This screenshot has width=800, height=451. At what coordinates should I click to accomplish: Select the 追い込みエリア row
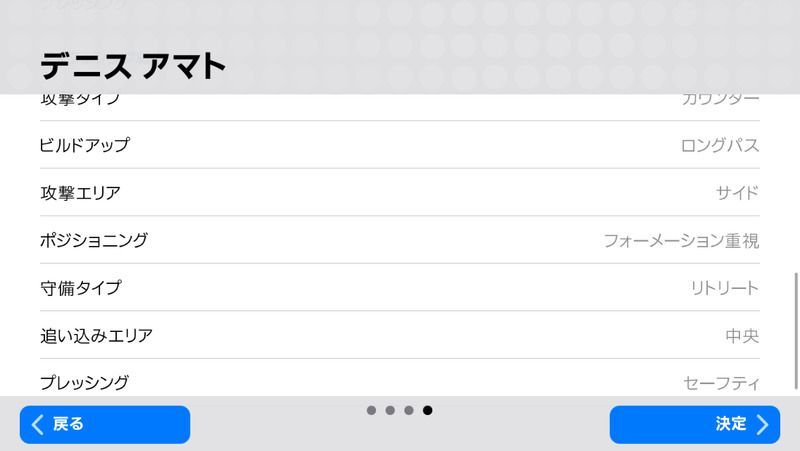(400, 335)
